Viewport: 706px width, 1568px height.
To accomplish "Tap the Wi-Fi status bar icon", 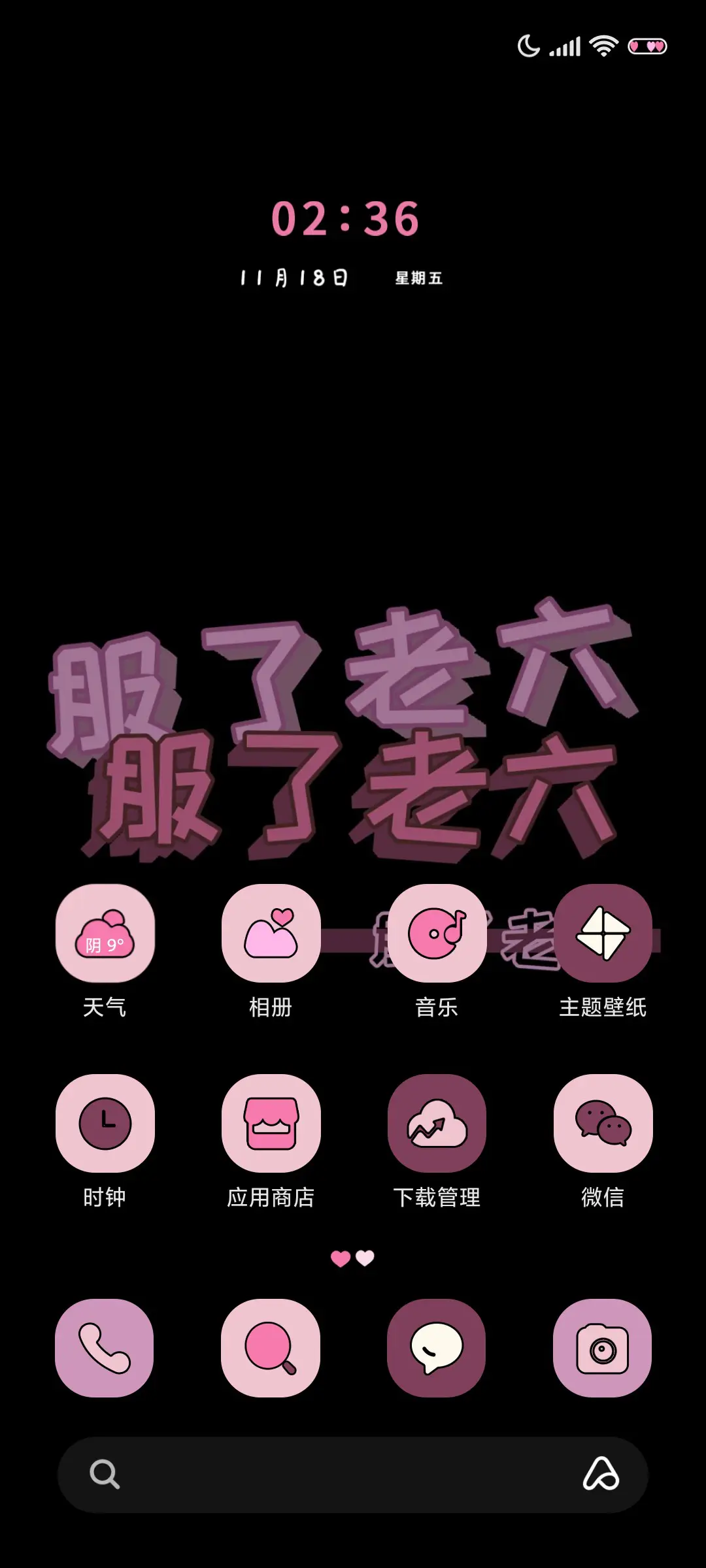I will 603,44.
